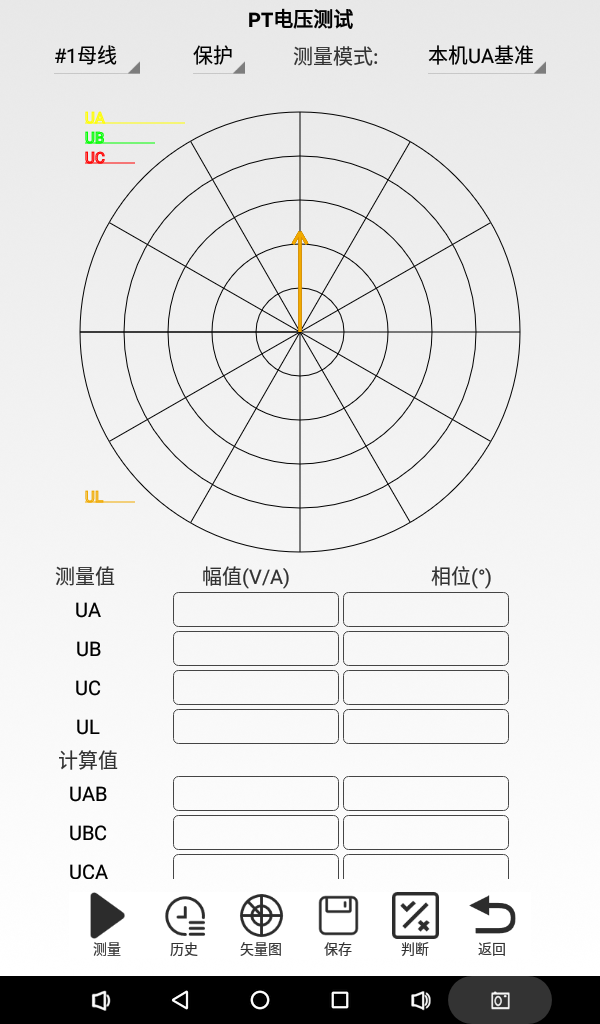Tap the UB amplitude field
Image resolution: width=600 pixels, height=1024 pixels.
[256, 648]
